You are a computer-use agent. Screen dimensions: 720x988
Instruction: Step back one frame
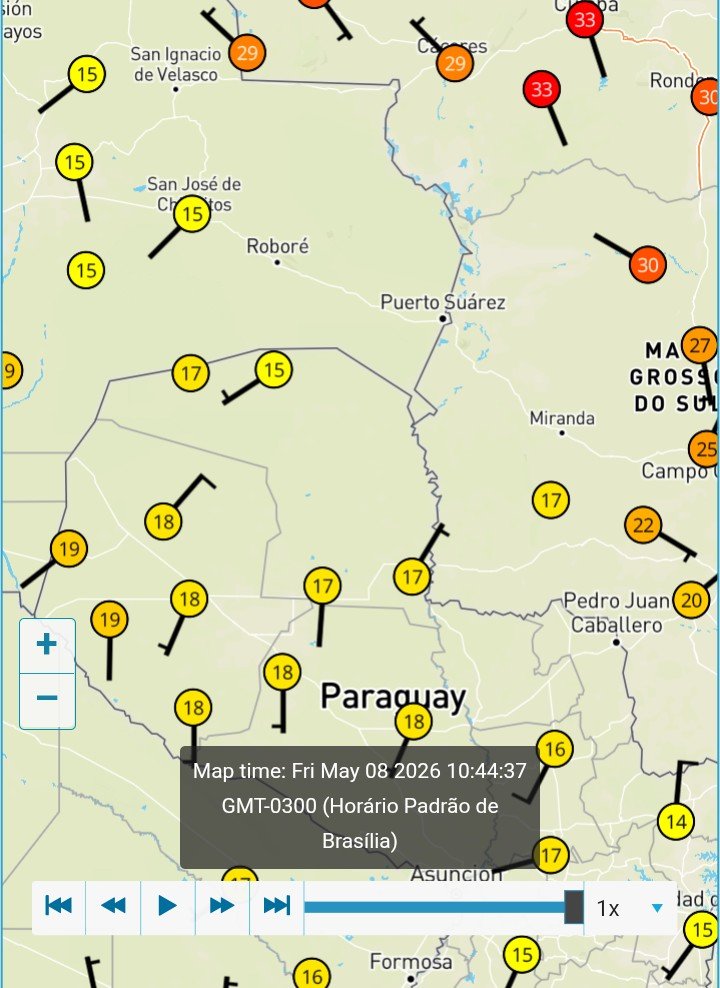pyautogui.click(x=113, y=906)
